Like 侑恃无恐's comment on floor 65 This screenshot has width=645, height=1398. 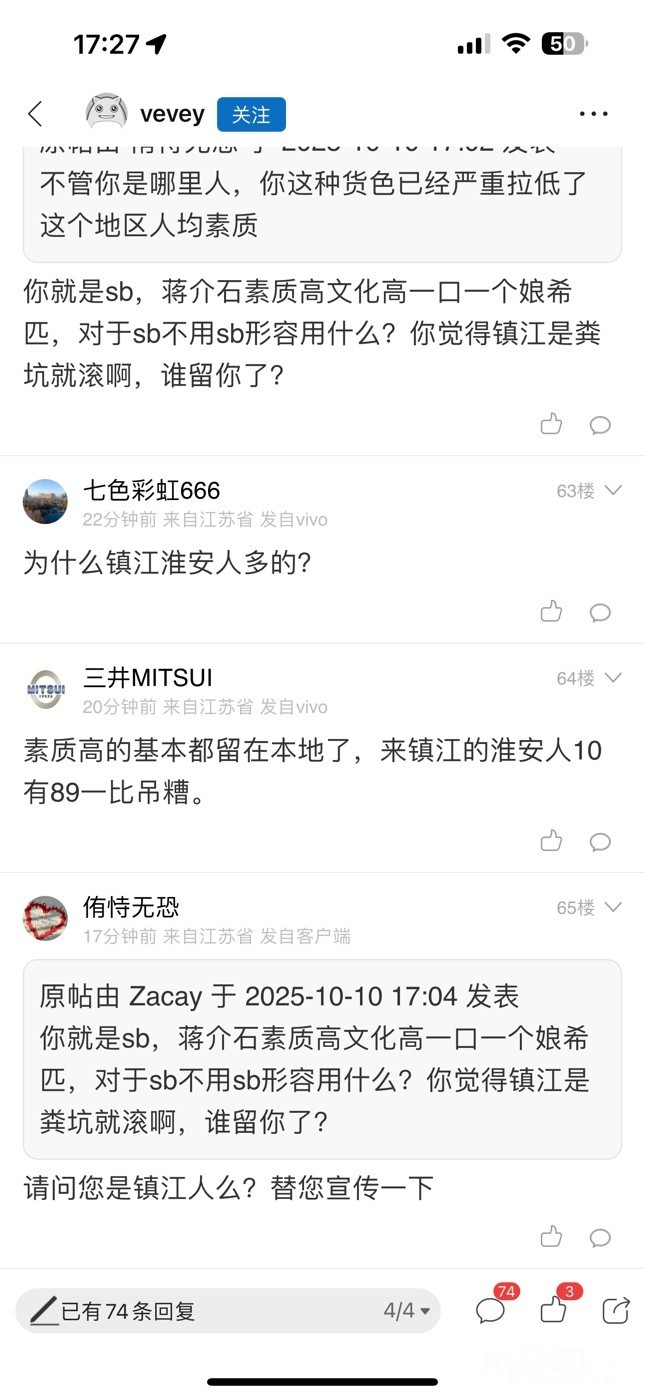pyautogui.click(x=551, y=1237)
